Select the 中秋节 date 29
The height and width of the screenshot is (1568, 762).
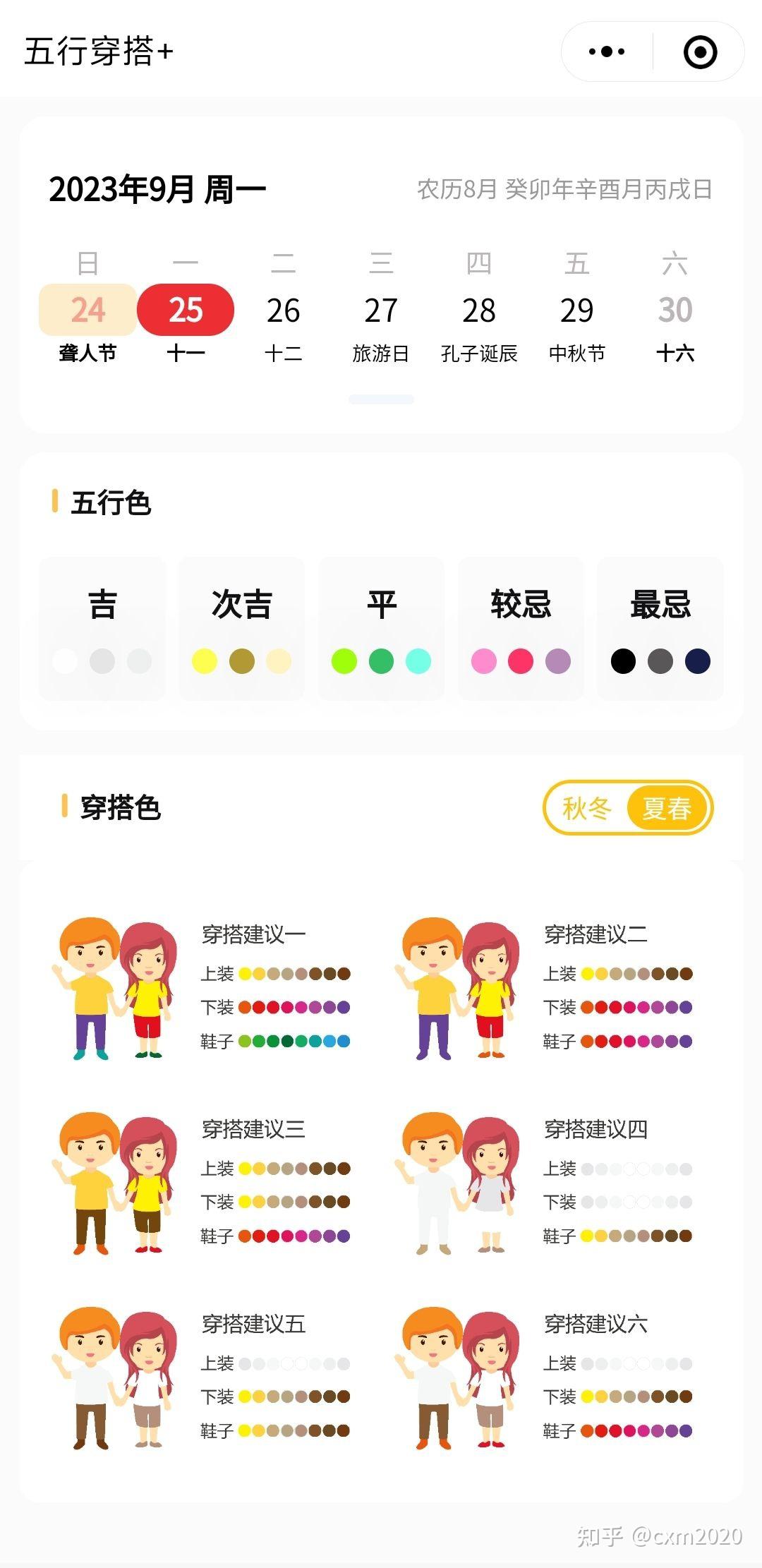pos(577,309)
